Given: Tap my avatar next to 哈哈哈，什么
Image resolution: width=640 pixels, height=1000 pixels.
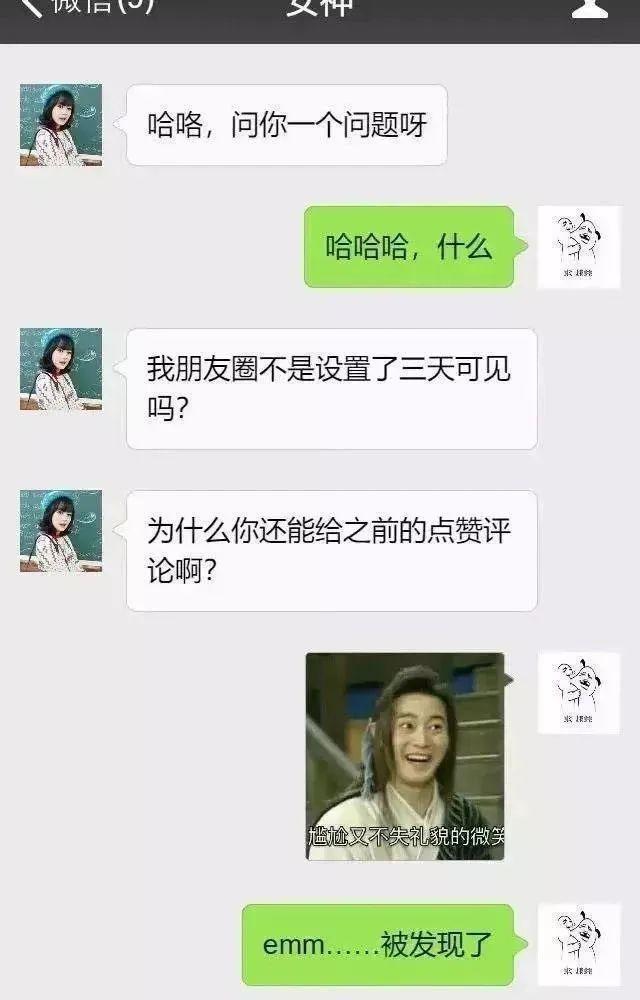Looking at the screenshot, I should [579, 247].
